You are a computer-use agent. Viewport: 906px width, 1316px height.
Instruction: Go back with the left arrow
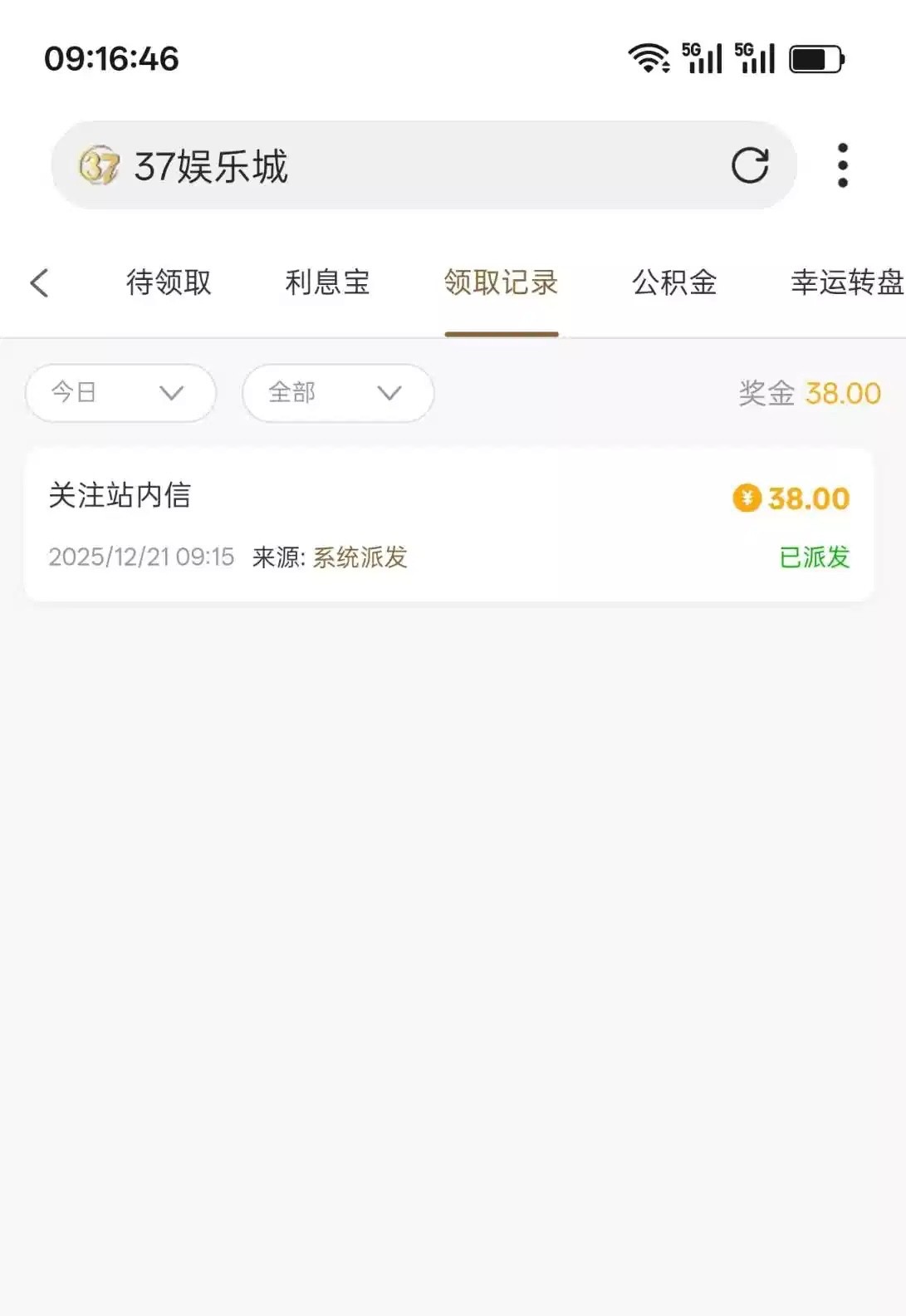[39, 283]
